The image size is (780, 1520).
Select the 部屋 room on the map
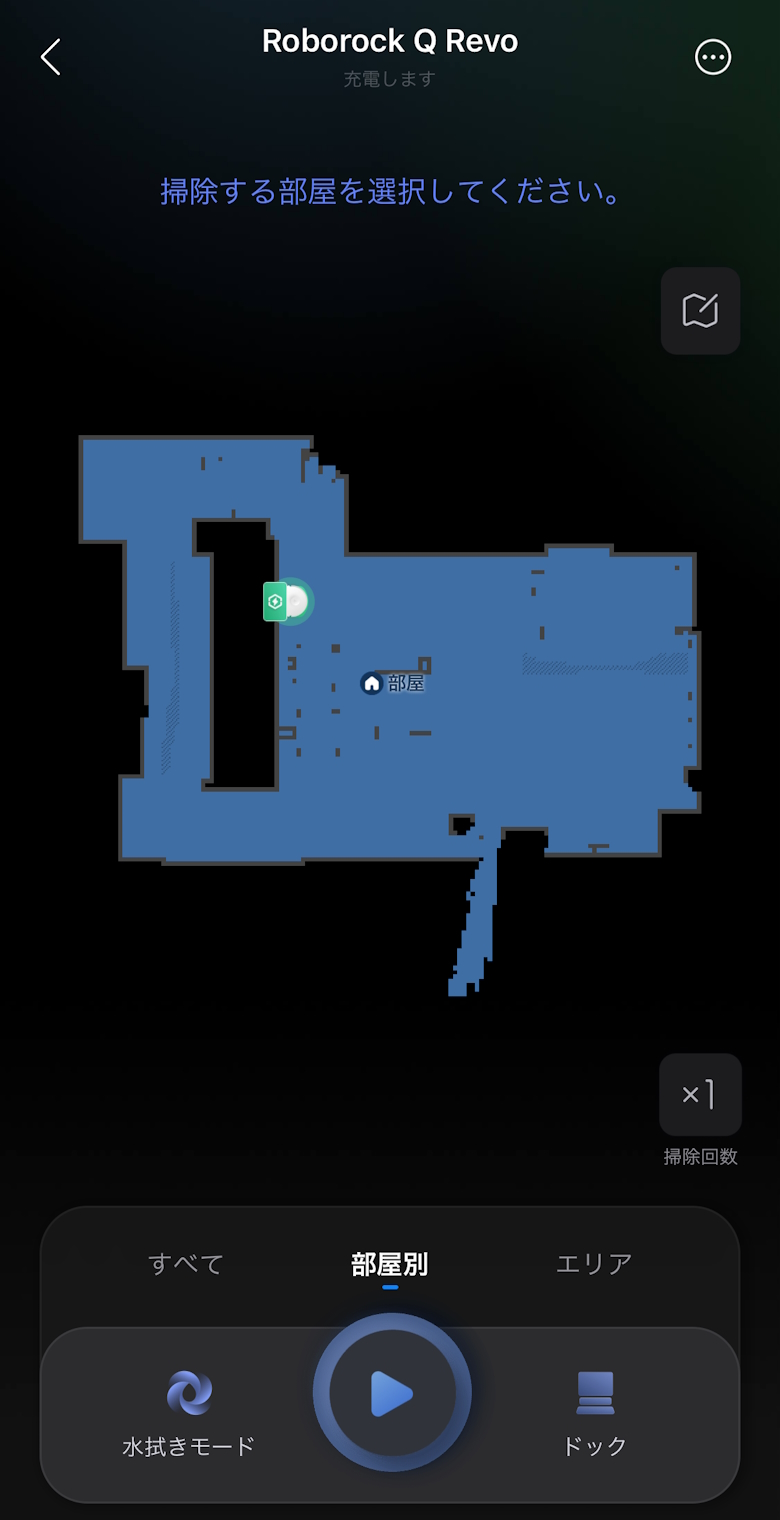pyautogui.click(x=394, y=683)
